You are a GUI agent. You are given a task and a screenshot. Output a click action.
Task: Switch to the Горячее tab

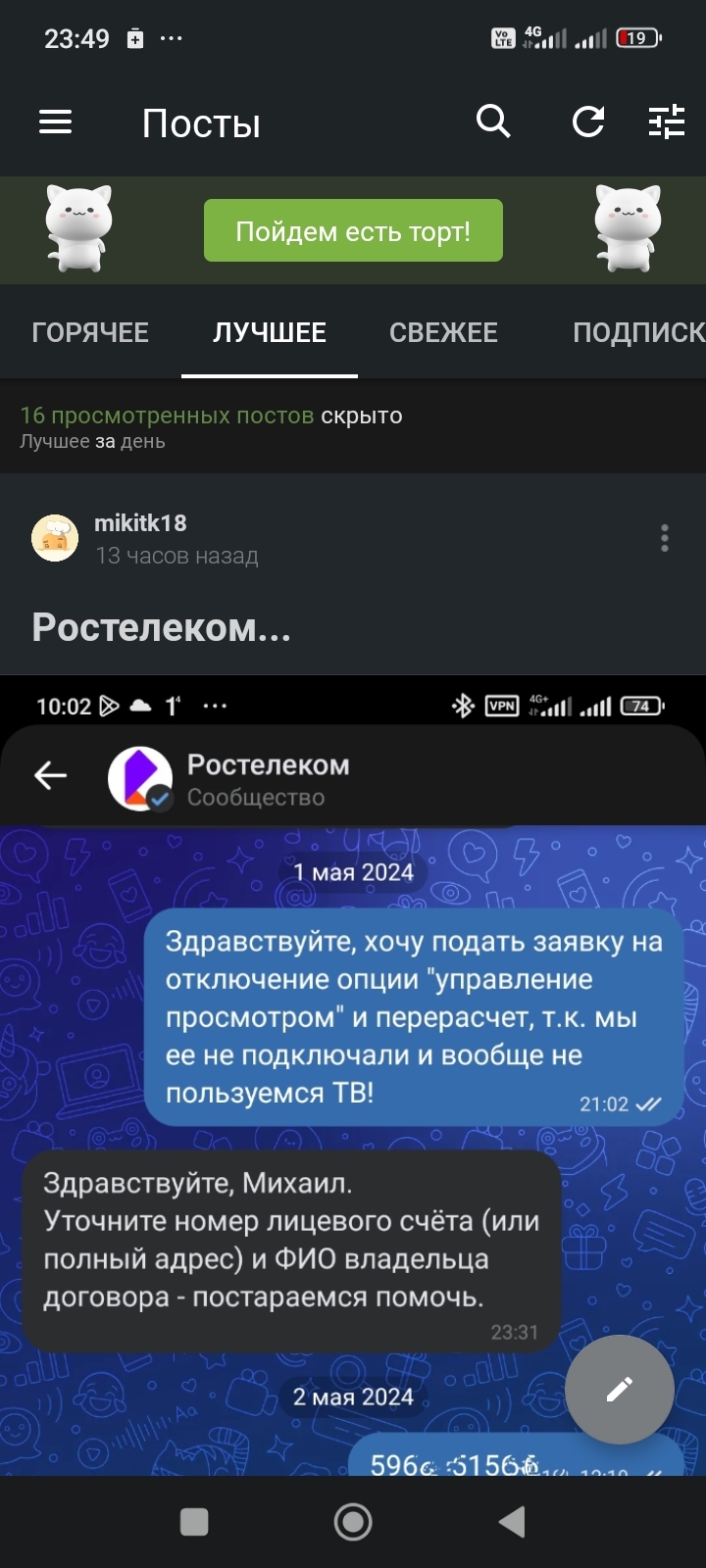pos(90,333)
